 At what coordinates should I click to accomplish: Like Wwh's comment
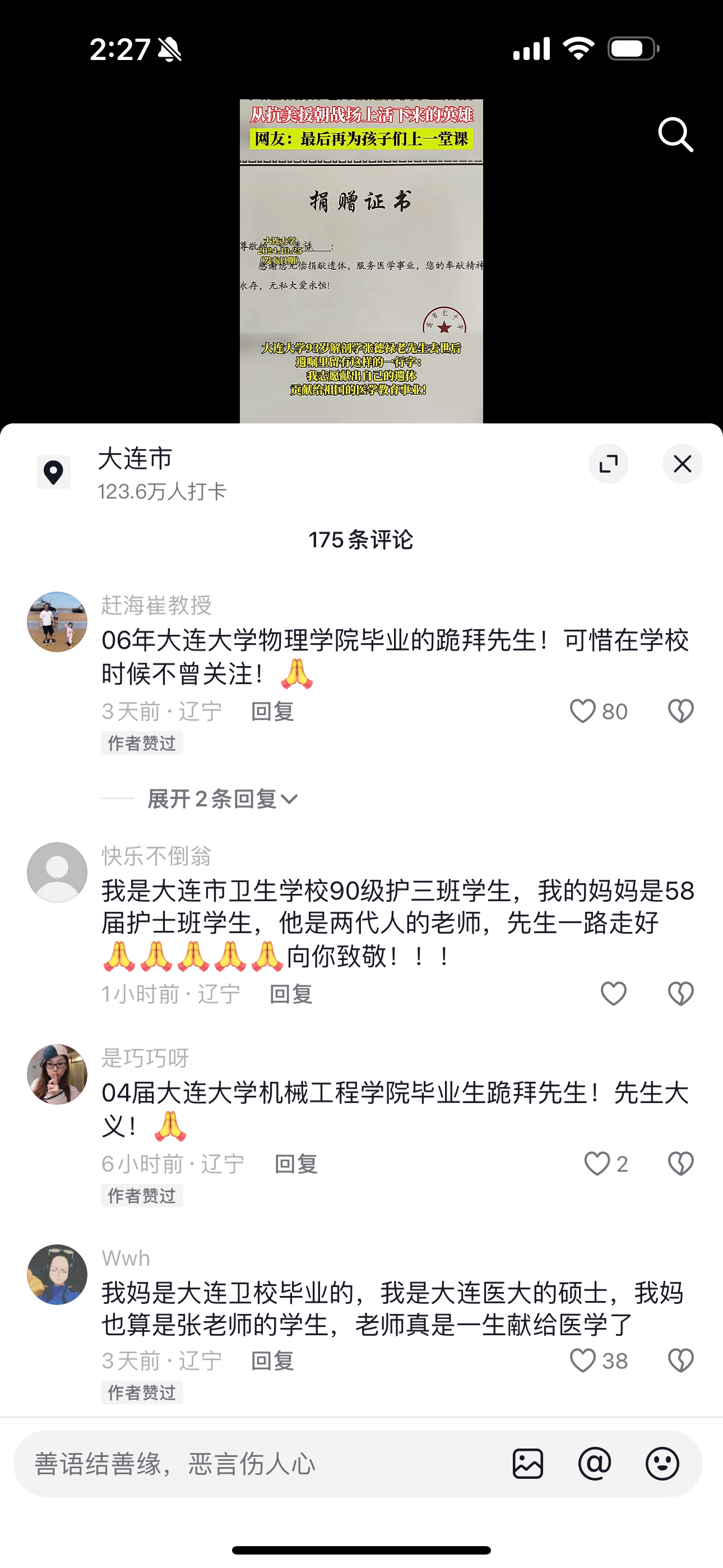click(582, 1361)
